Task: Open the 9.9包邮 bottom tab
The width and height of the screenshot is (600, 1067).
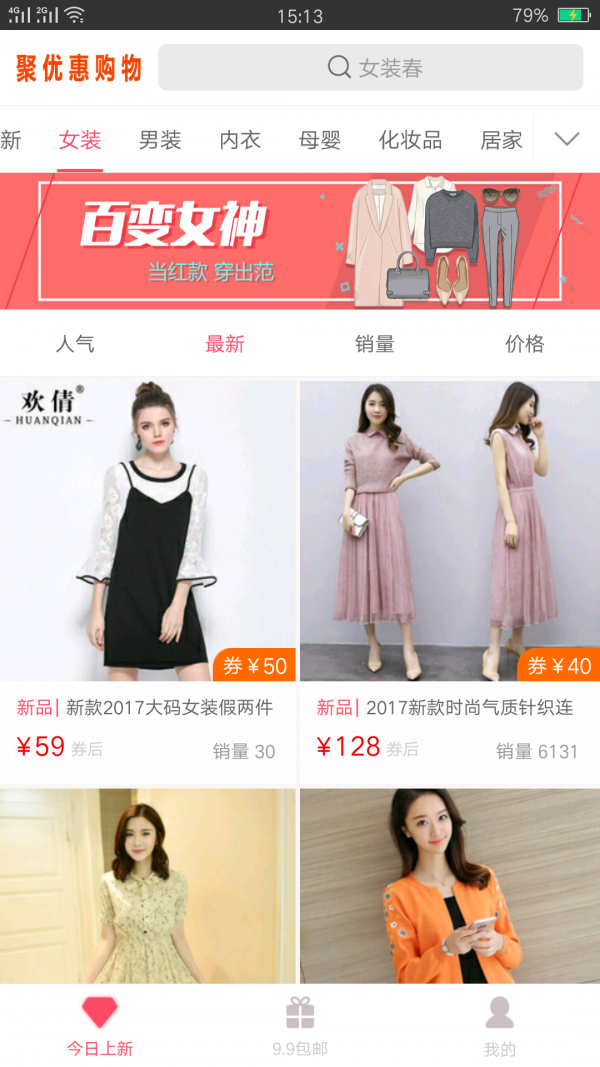Action: (300, 1026)
